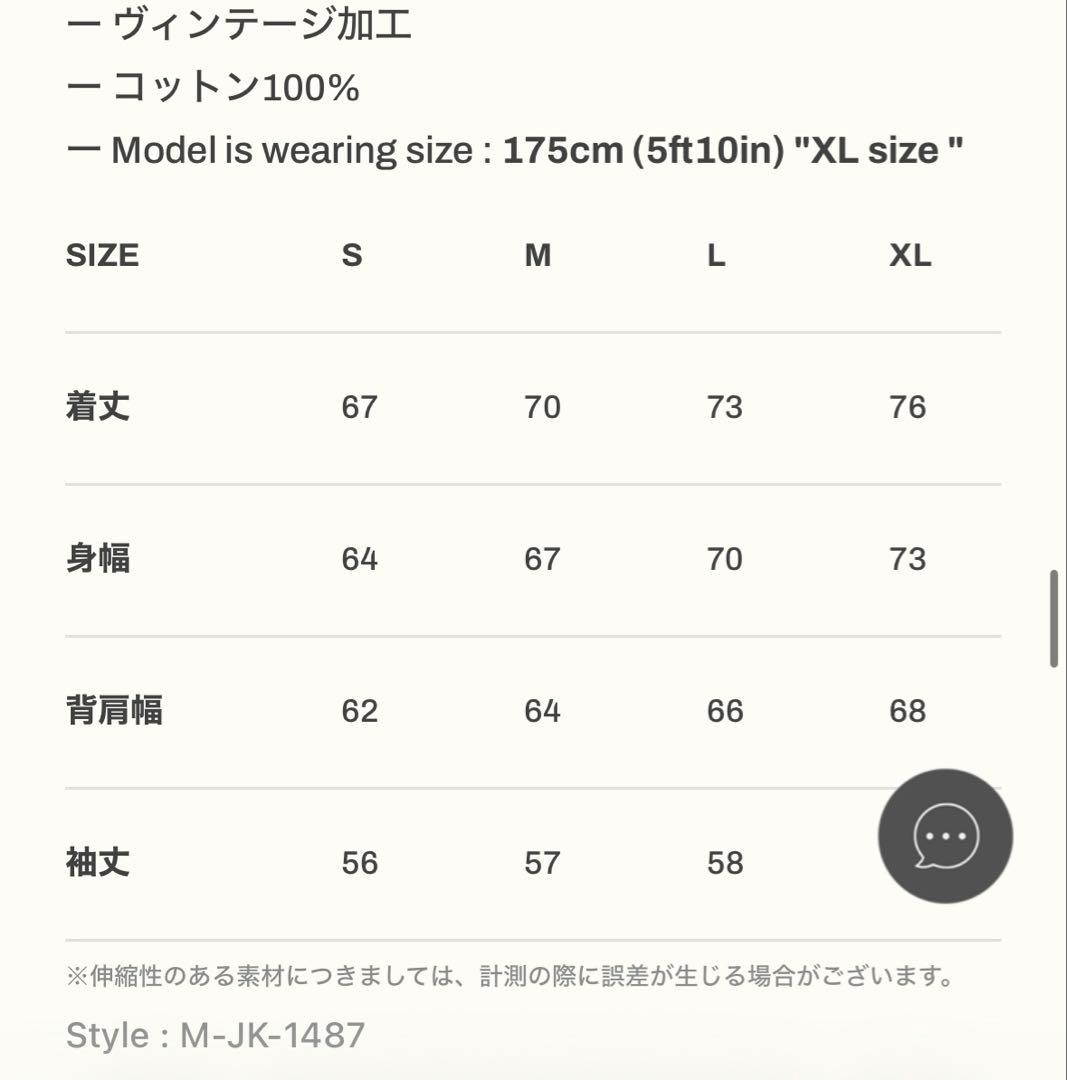Select the 着丈 row label
This screenshot has height=1080, width=1067.
pos(99,407)
